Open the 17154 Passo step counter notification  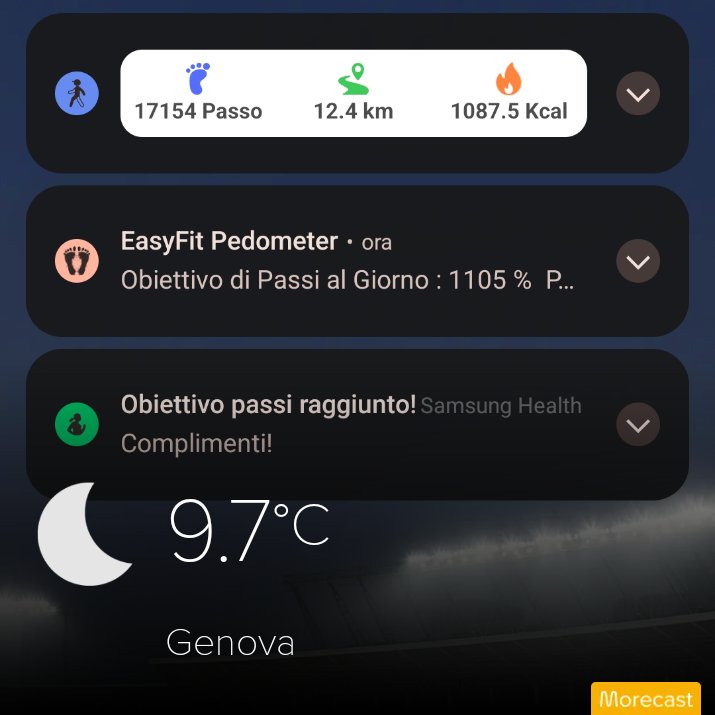coord(353,93)
